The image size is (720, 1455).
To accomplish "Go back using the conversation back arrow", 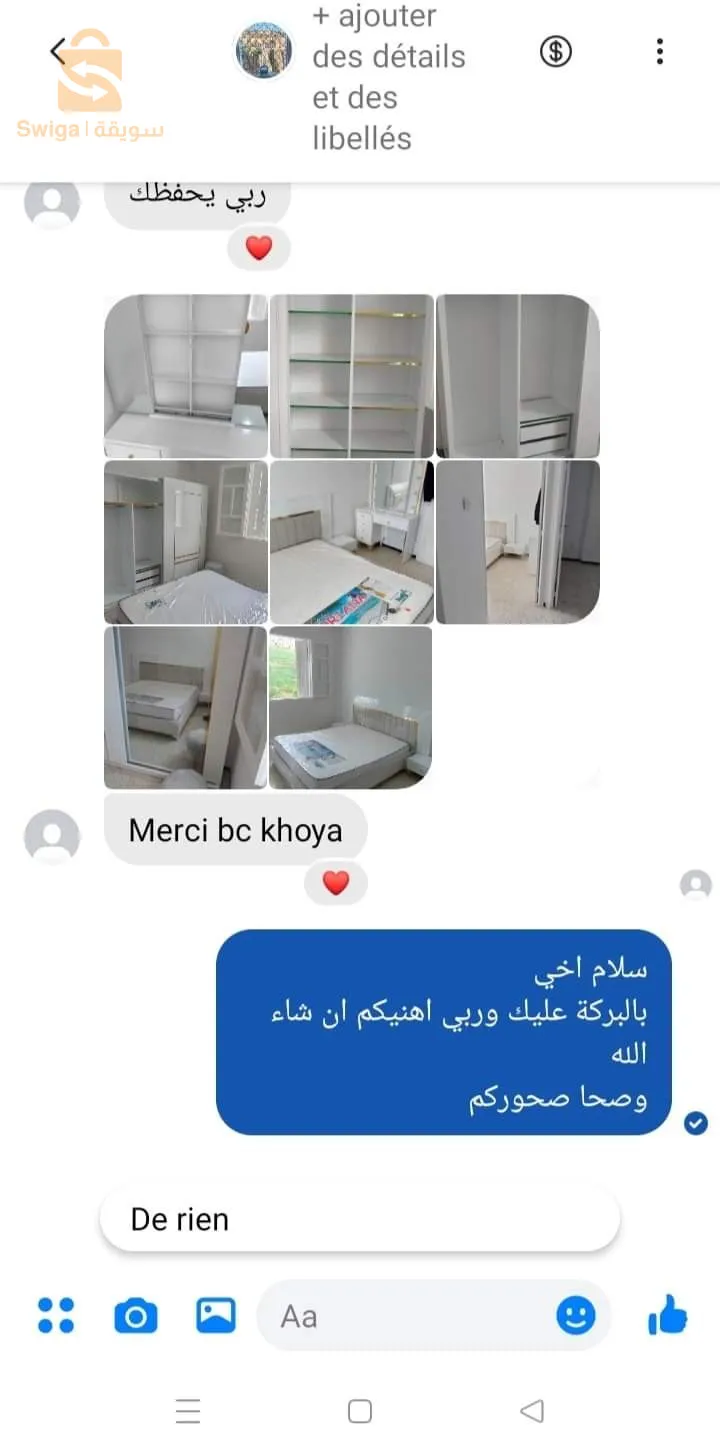I will [x=57, y=50].
